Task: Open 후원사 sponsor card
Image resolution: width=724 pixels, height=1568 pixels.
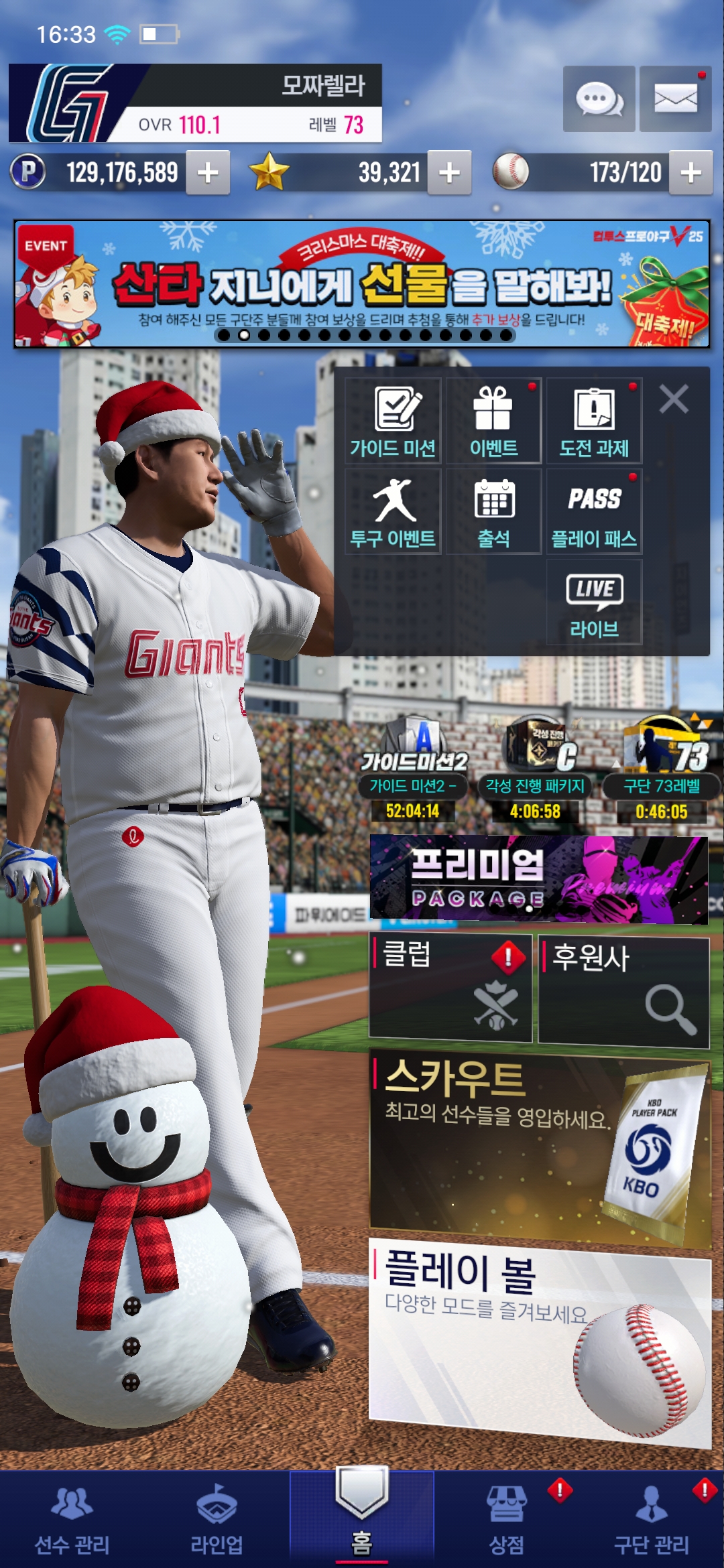Action: (x=623, y=990)
